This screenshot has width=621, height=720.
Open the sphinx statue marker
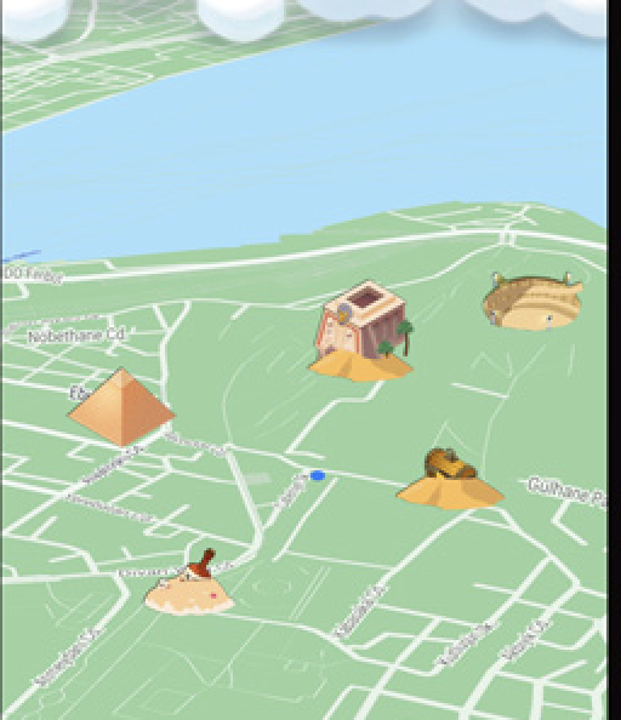[450, 478]
